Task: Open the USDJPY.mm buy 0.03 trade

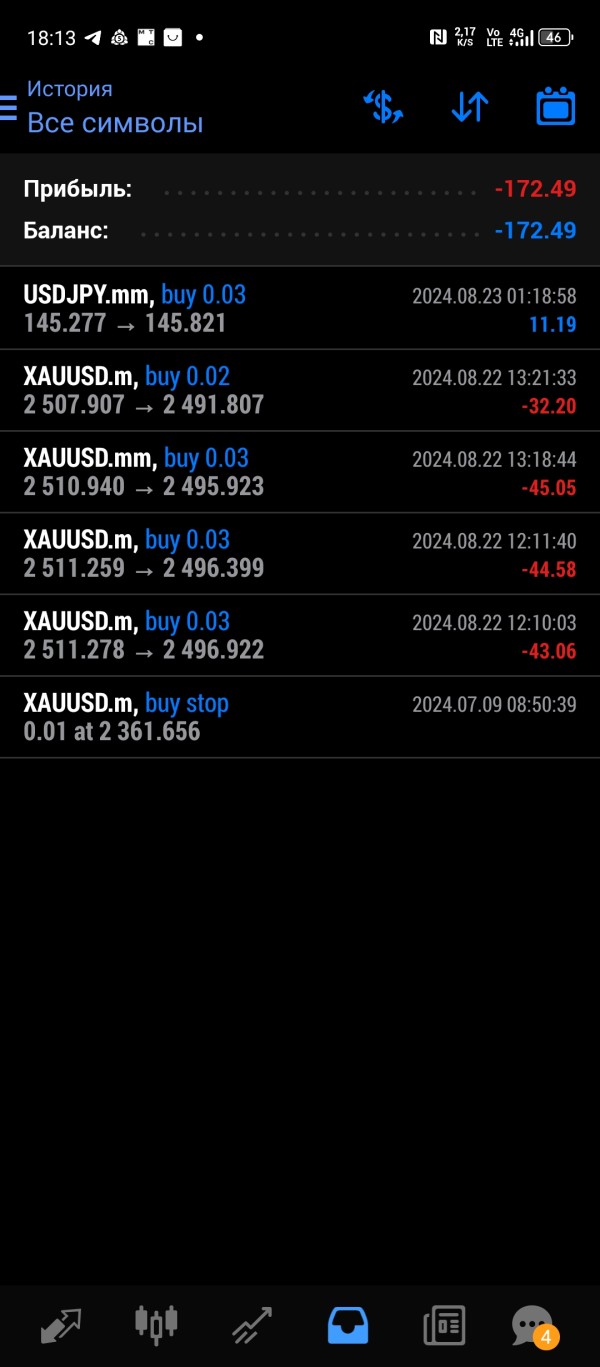Action: 300,308
